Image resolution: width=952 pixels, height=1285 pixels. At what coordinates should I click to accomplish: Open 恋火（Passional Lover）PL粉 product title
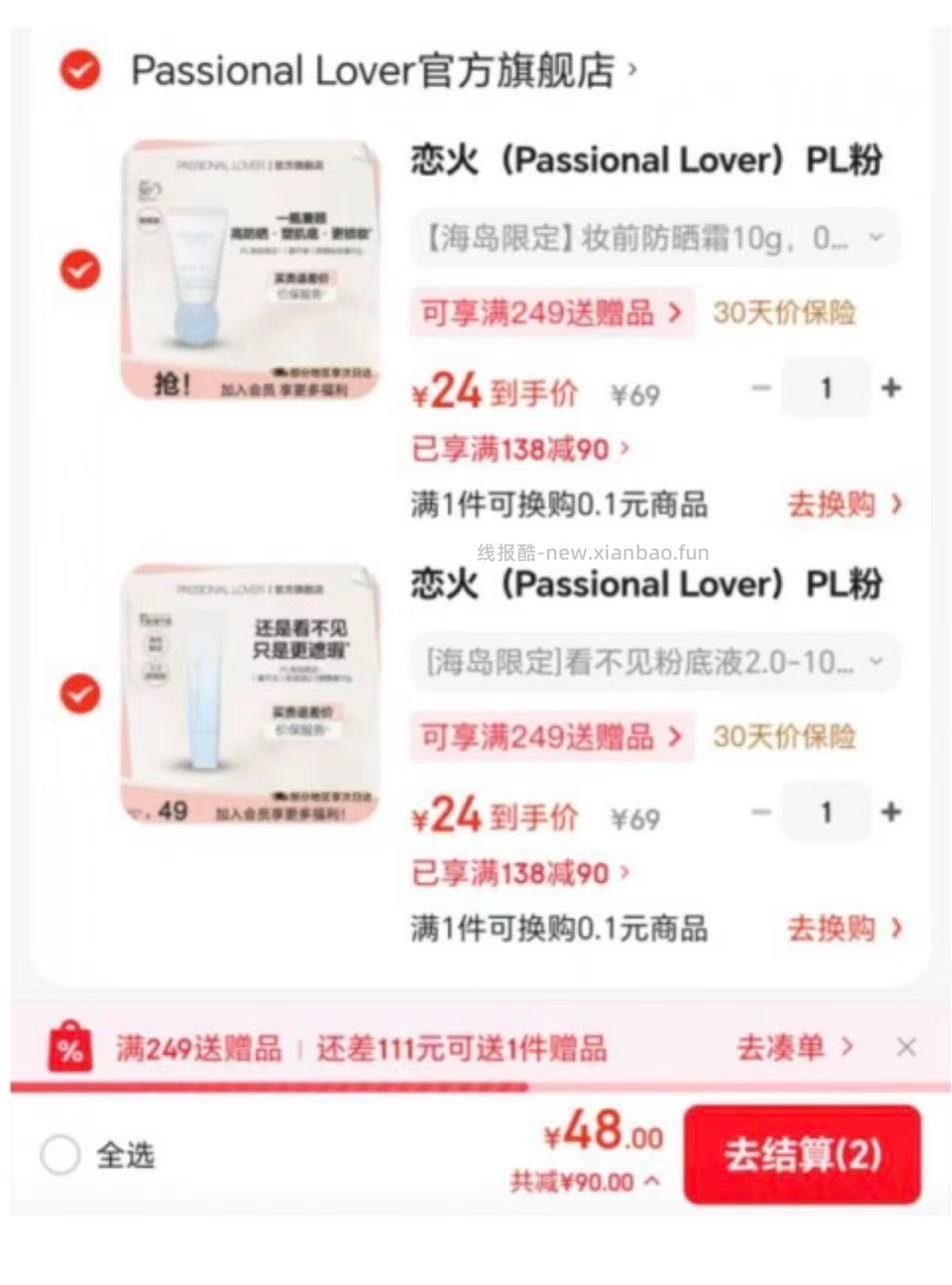coord(645,160)
